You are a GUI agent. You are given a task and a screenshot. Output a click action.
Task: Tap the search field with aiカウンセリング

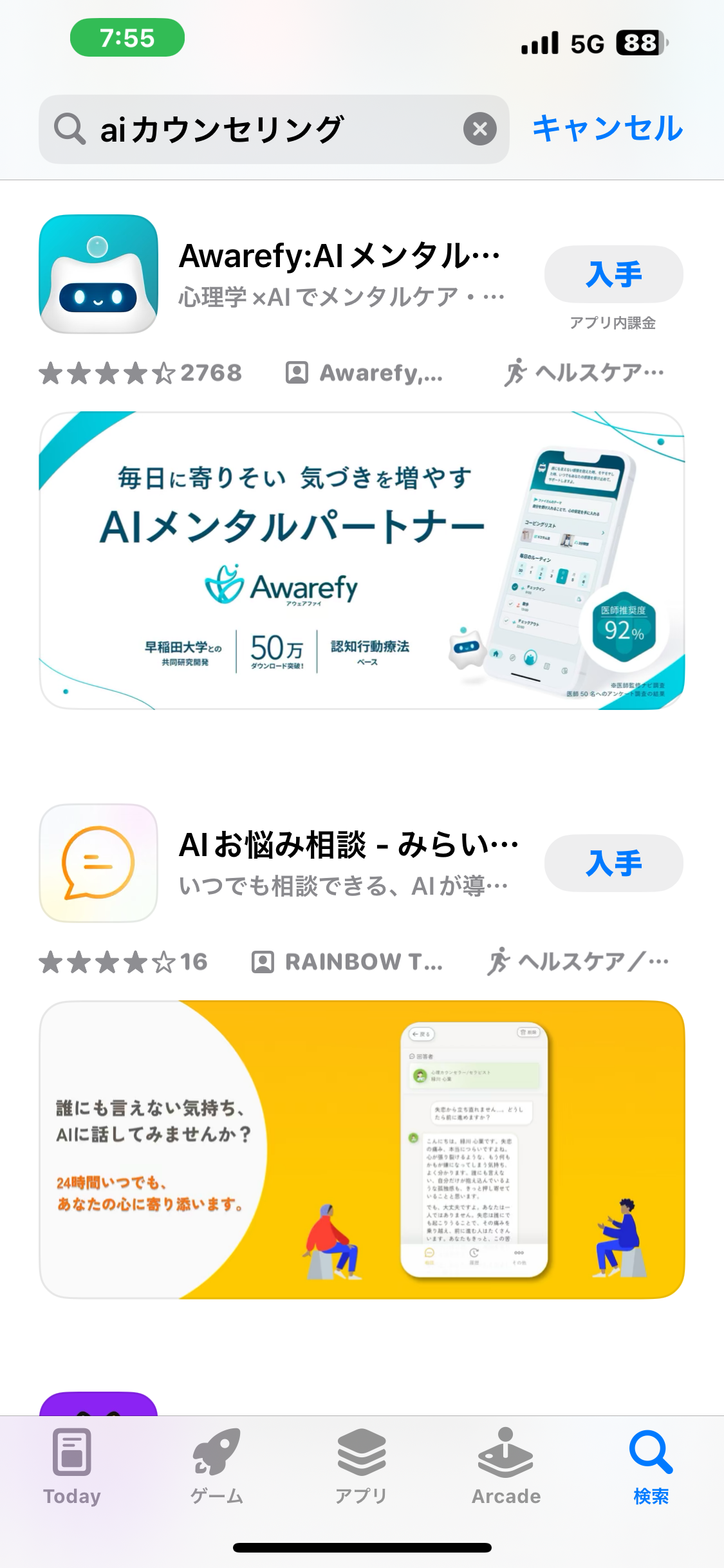click(x=257, y=129)
